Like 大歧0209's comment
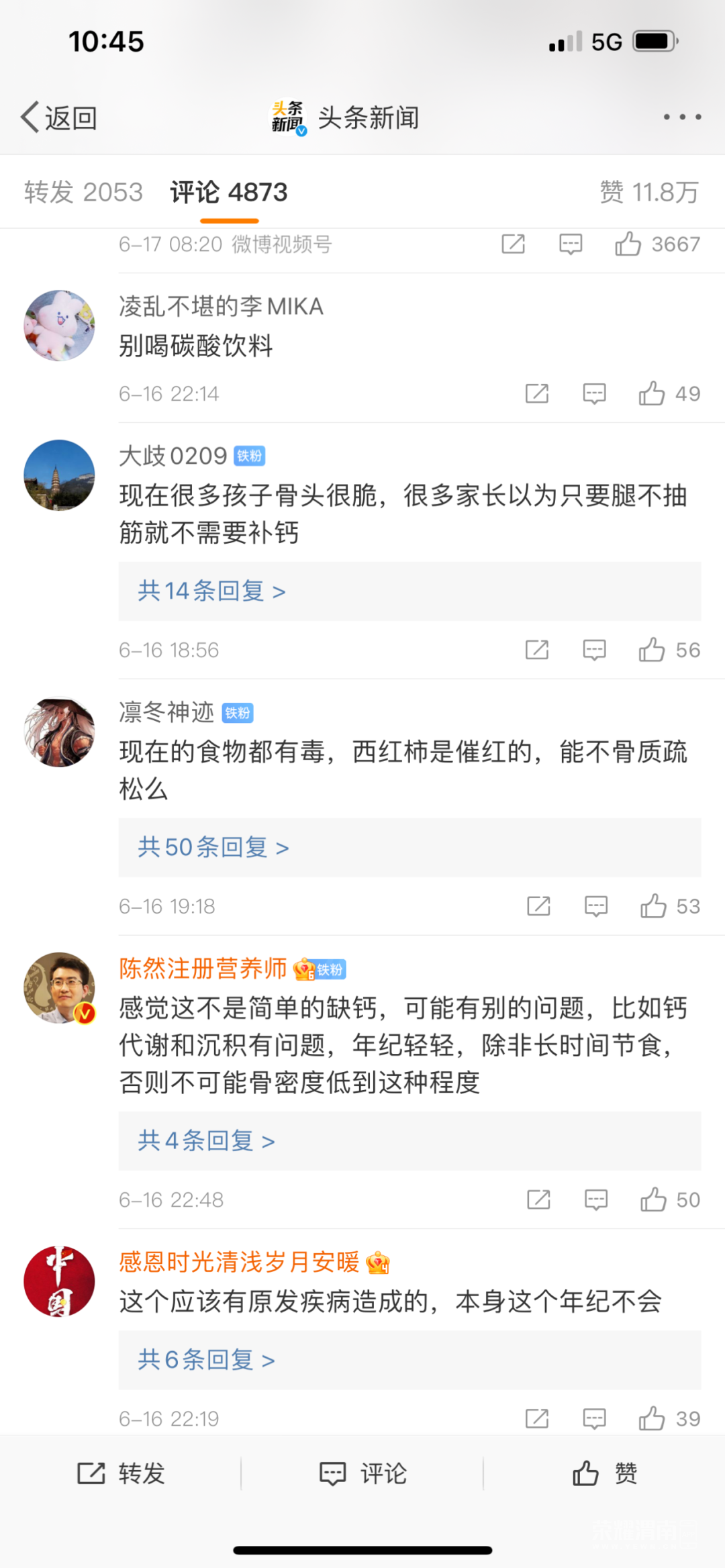 (x=652, y=650)
